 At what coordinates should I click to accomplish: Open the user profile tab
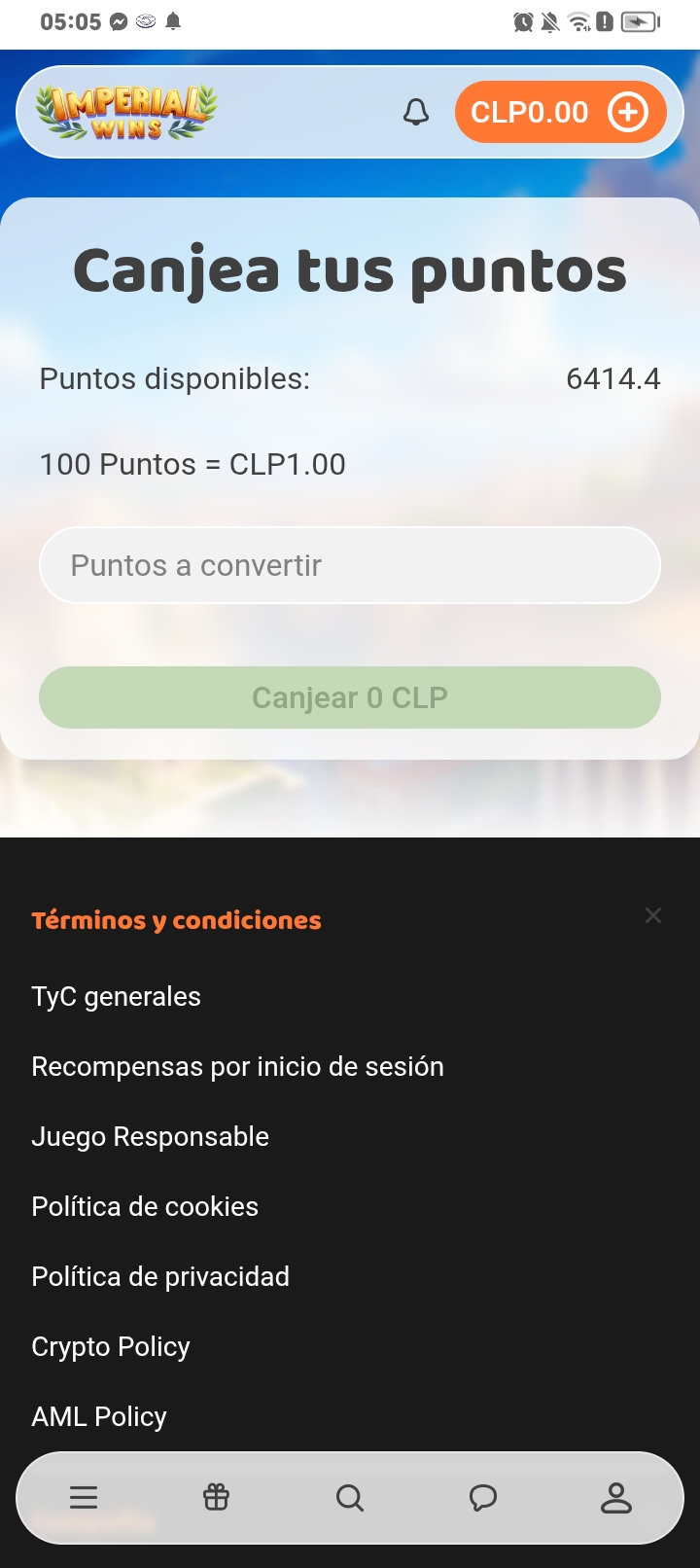point(615,1498)
